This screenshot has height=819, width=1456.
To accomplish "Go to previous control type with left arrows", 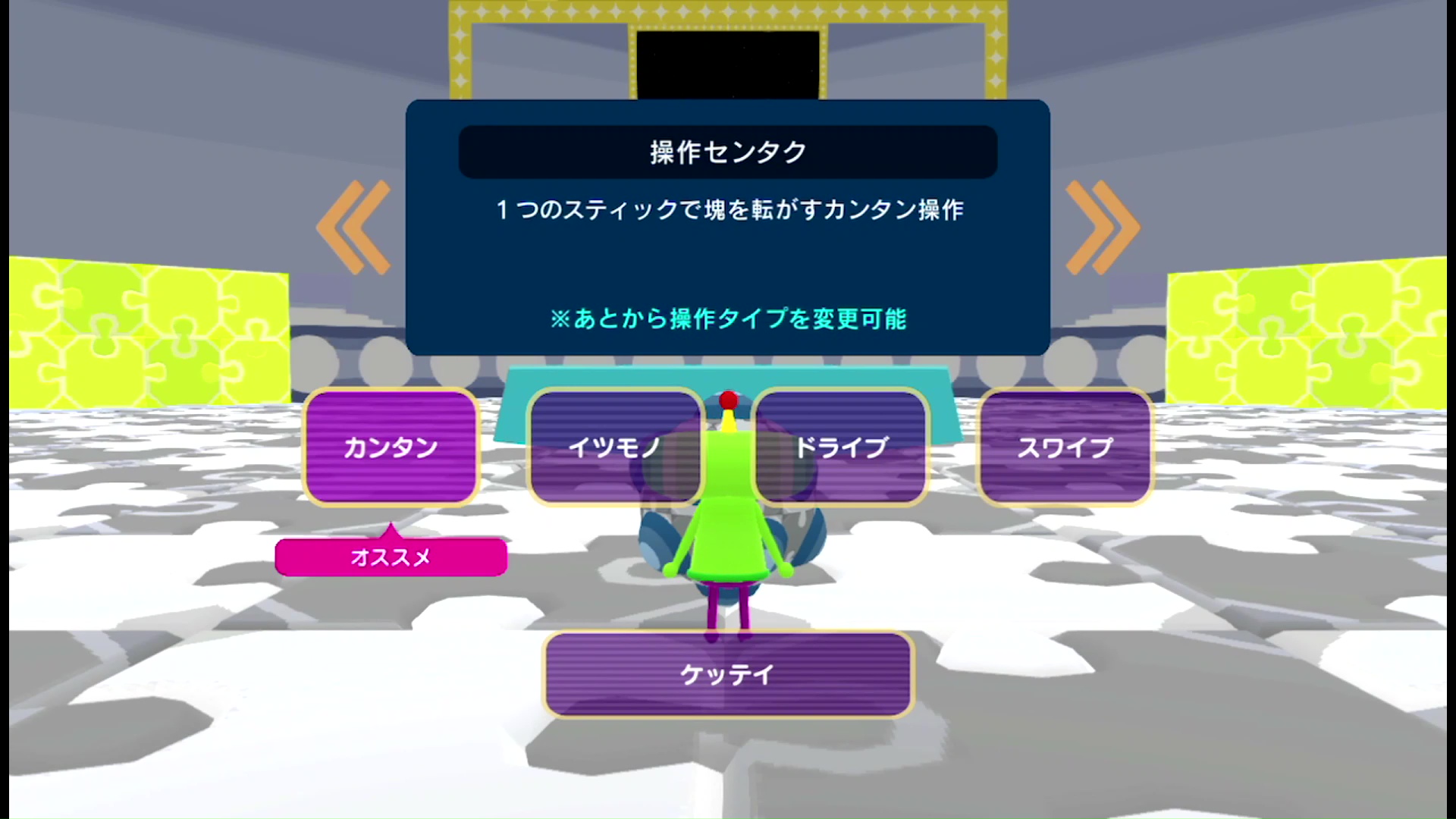I will click(354, 227).
